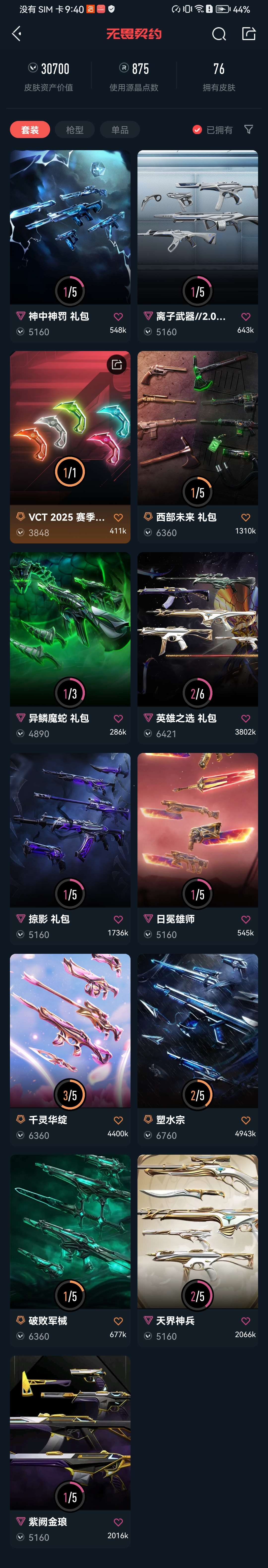
Task: Tap the share icon in the top bar
Action: coord(248,34)
